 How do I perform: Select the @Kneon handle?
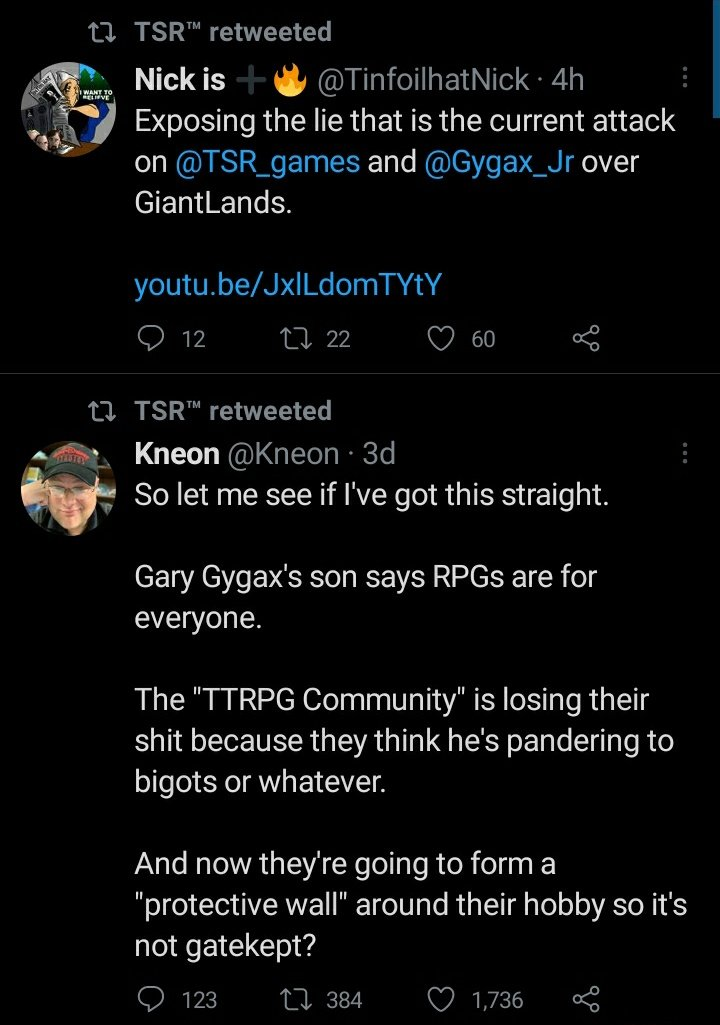[282, 453]
